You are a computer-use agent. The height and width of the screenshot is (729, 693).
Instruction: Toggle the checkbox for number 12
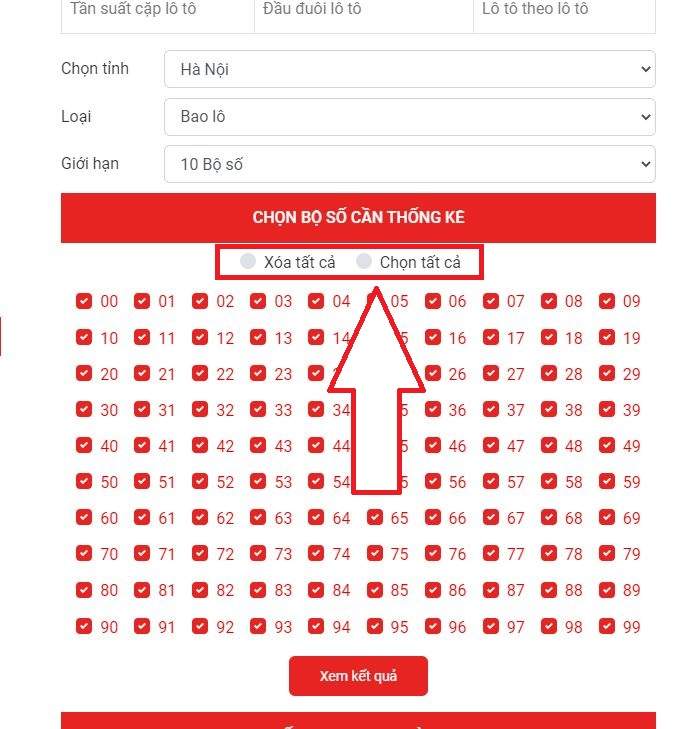coord(200,338)
